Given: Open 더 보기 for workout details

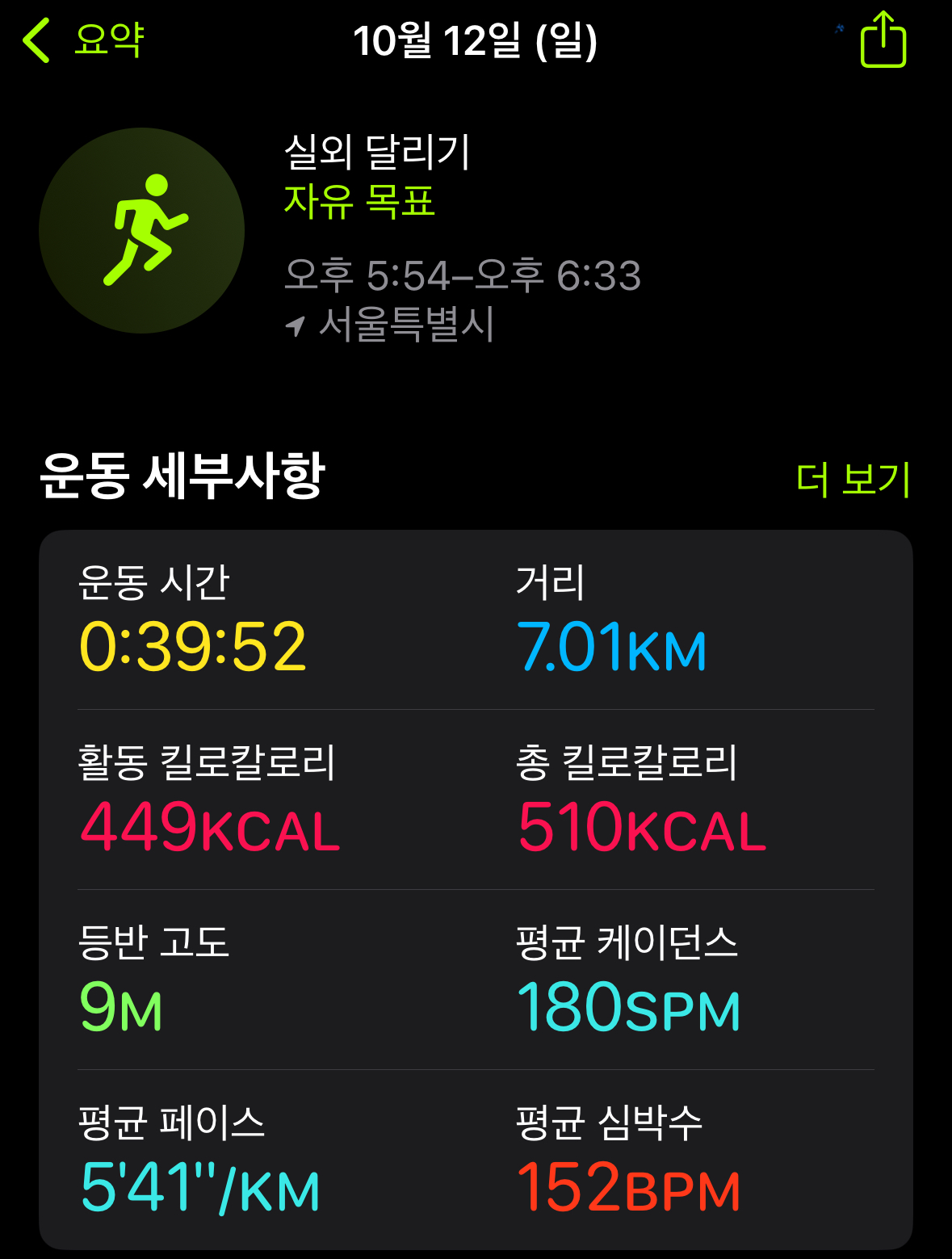Looking at the screenshot, I should 853,480.
